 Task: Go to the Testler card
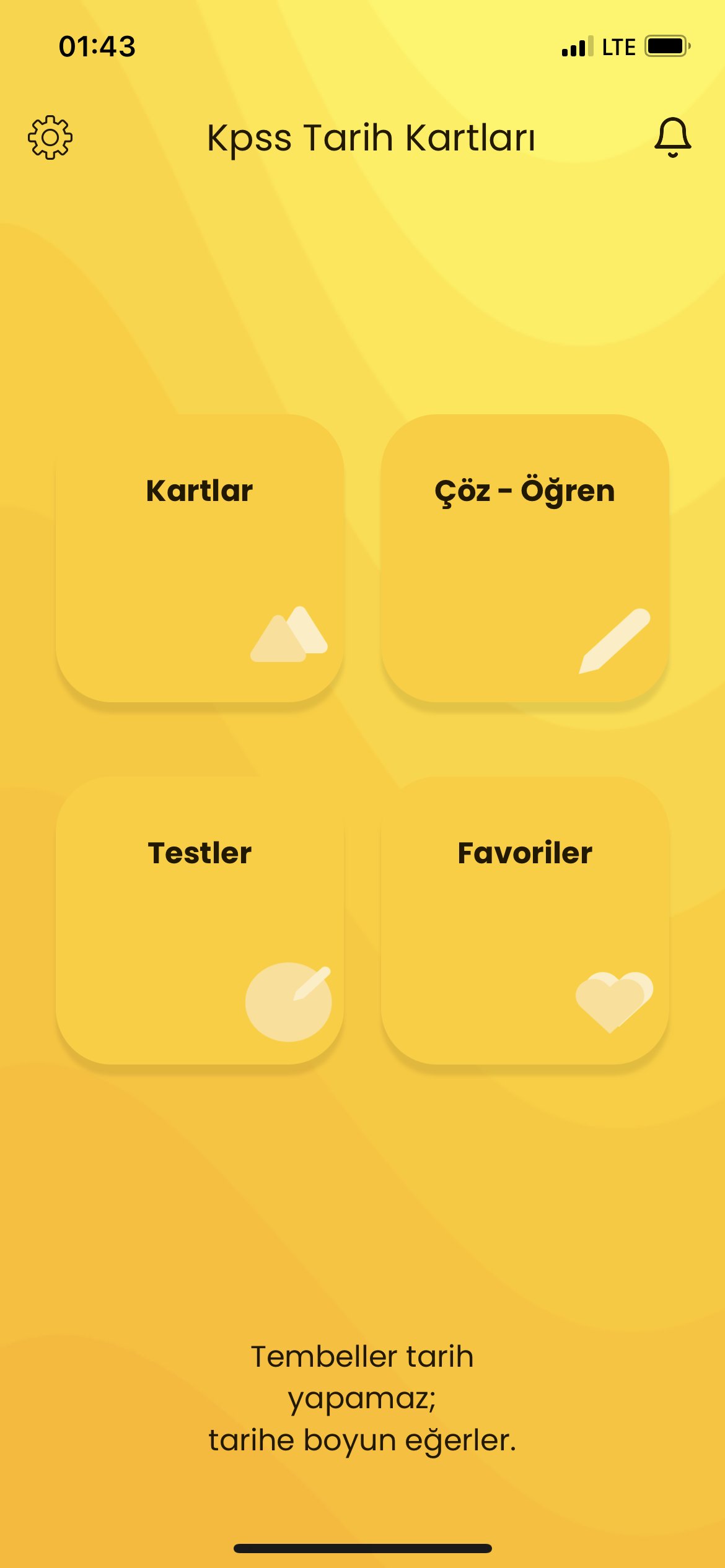[x=200, y=920]
